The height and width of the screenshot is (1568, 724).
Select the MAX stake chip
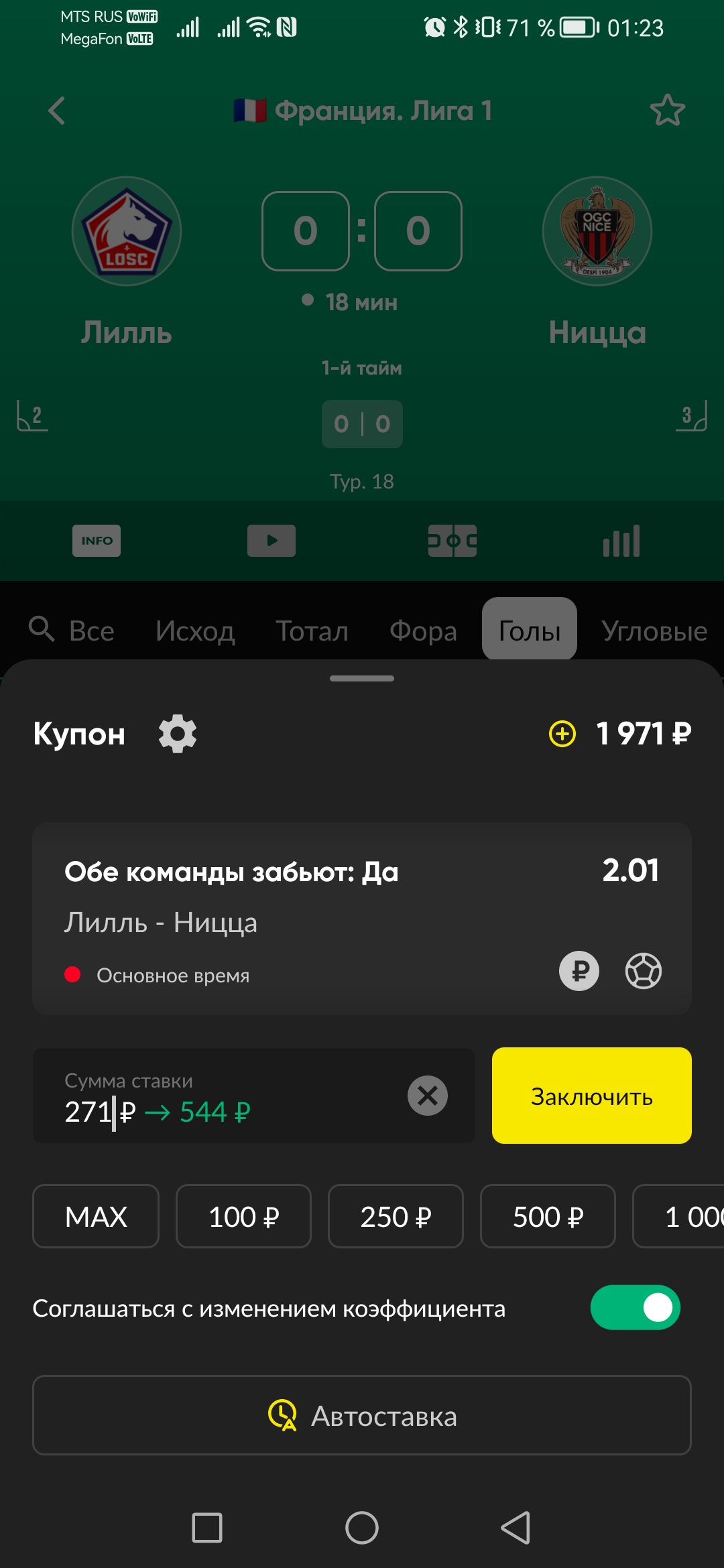[x=96, y=1216]
